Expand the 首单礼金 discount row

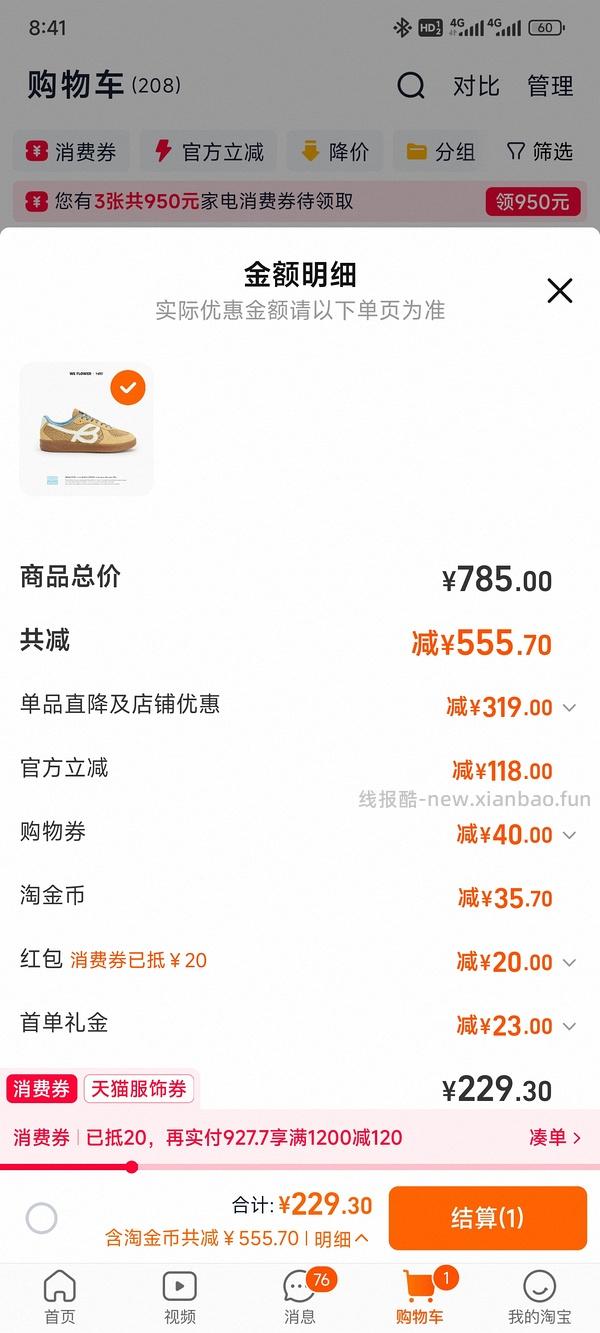pos(569,1026)
